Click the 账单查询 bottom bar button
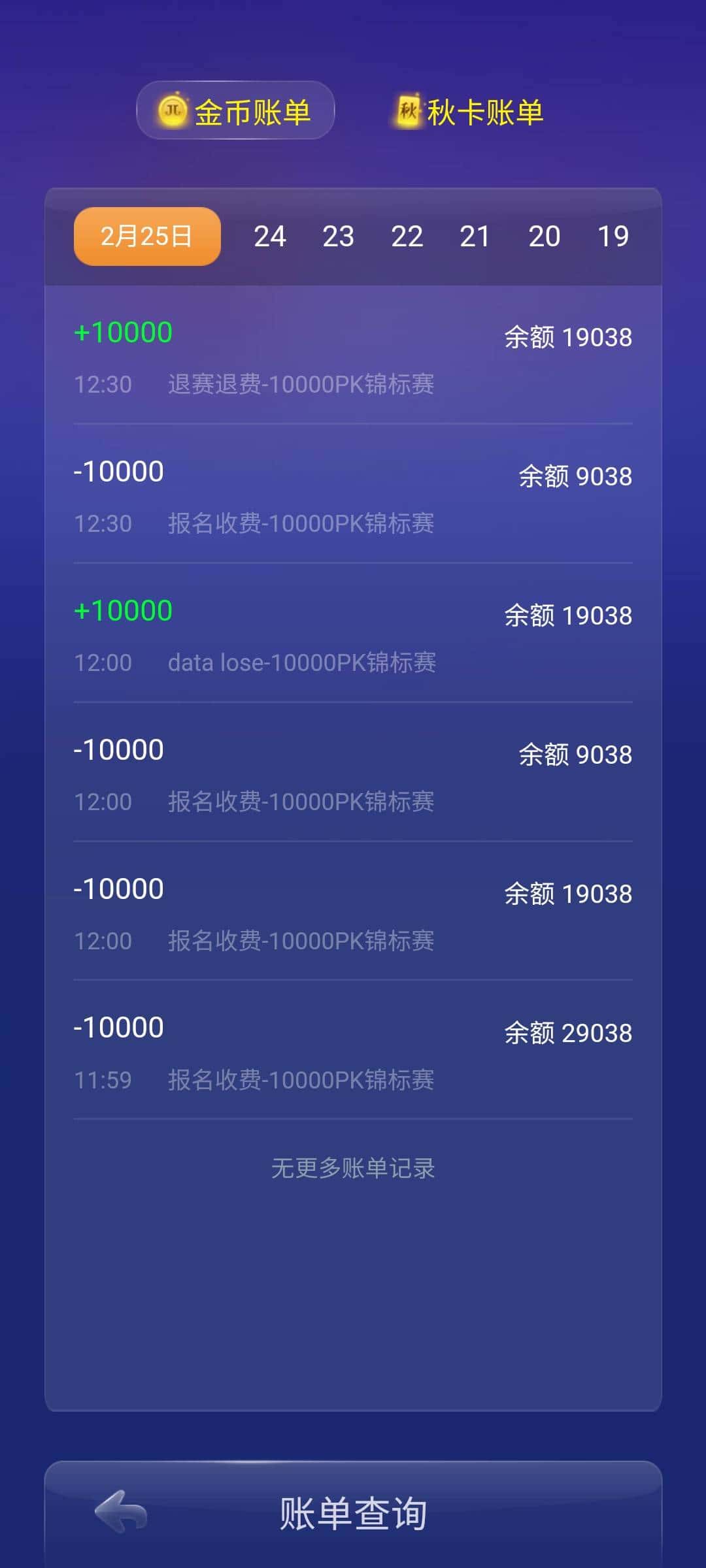 (353, 1516)
